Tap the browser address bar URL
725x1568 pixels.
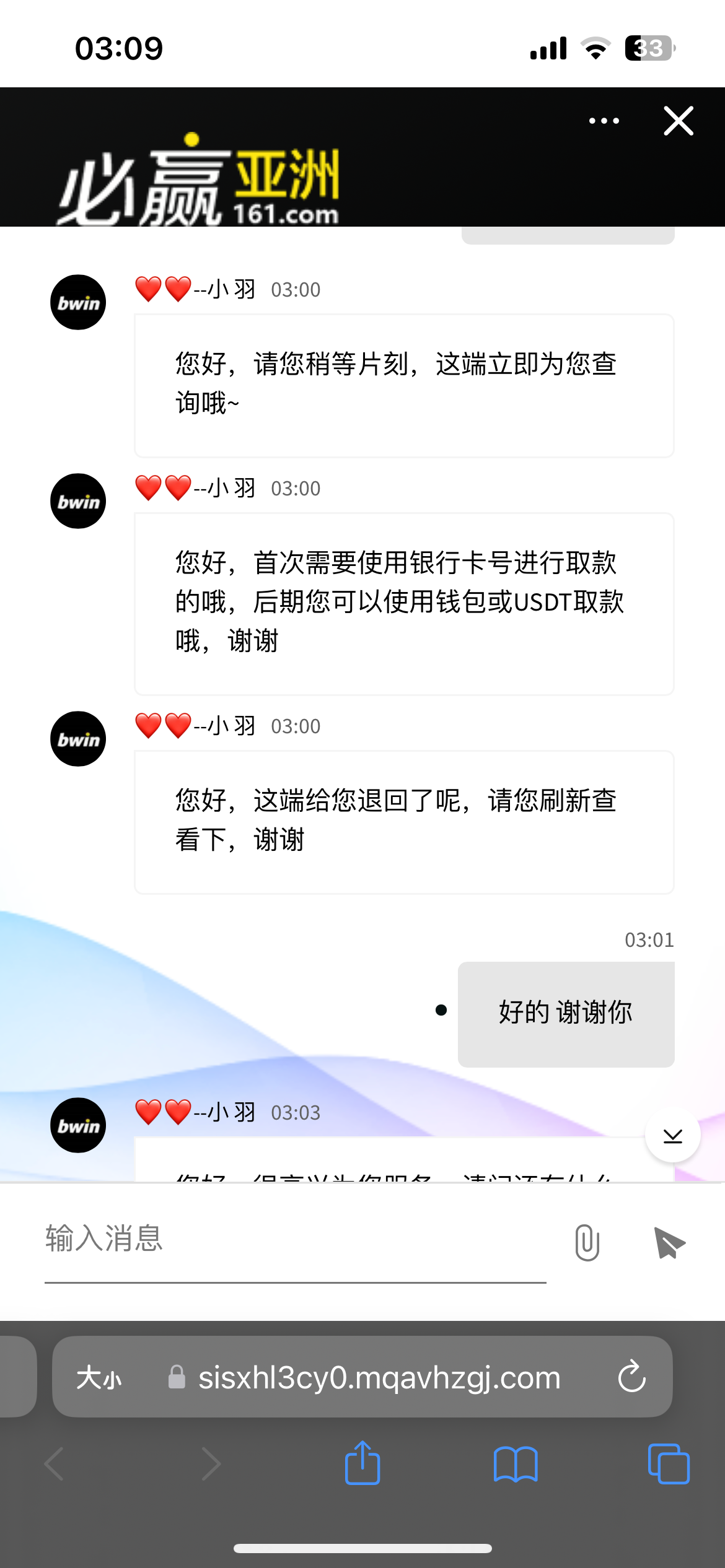pyautogui.click(x=379, y=1378)
